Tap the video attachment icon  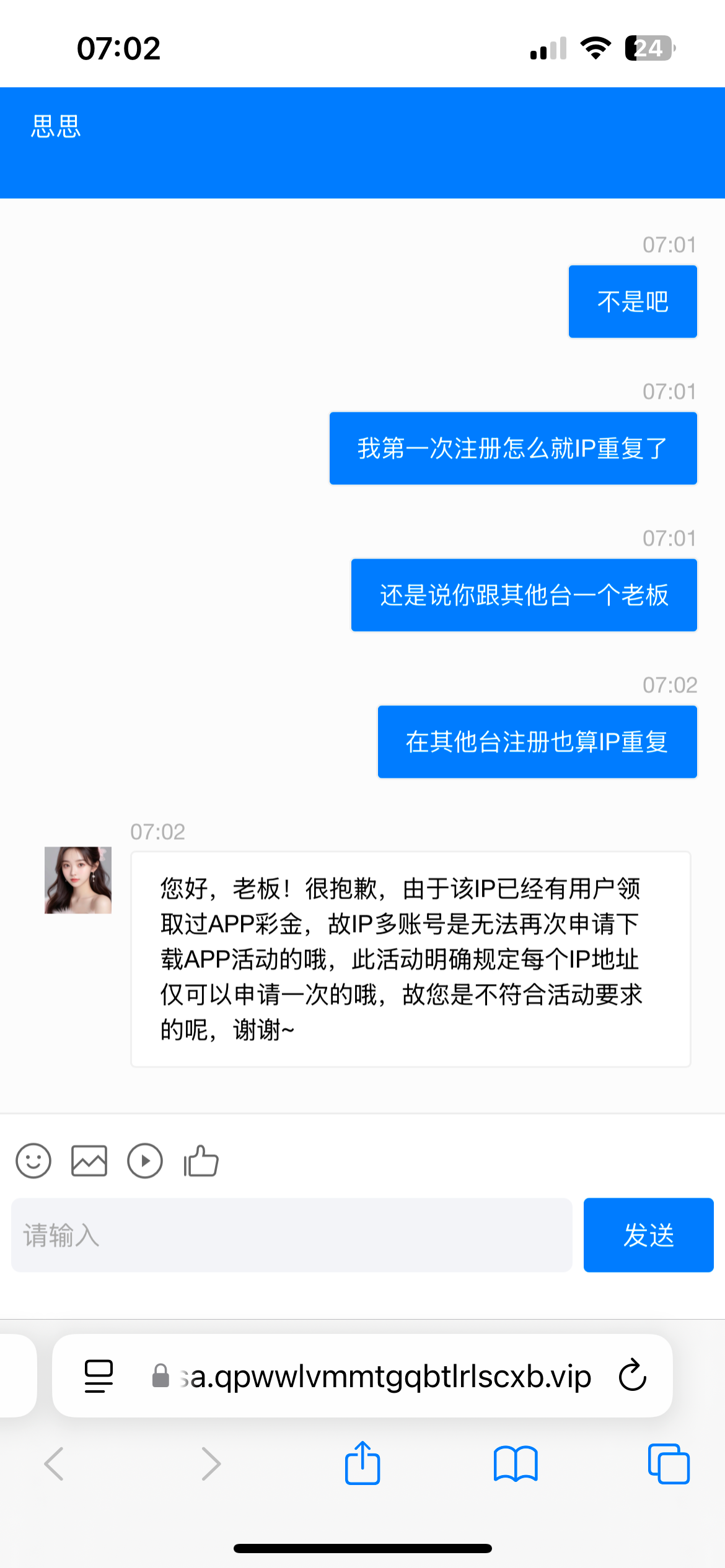coord(145,1161)
